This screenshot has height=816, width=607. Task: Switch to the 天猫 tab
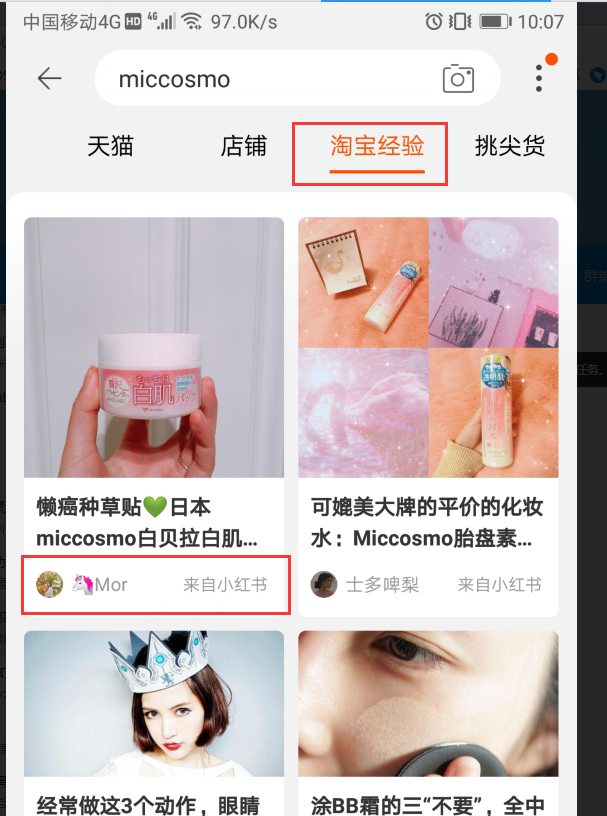coord(110,147)
